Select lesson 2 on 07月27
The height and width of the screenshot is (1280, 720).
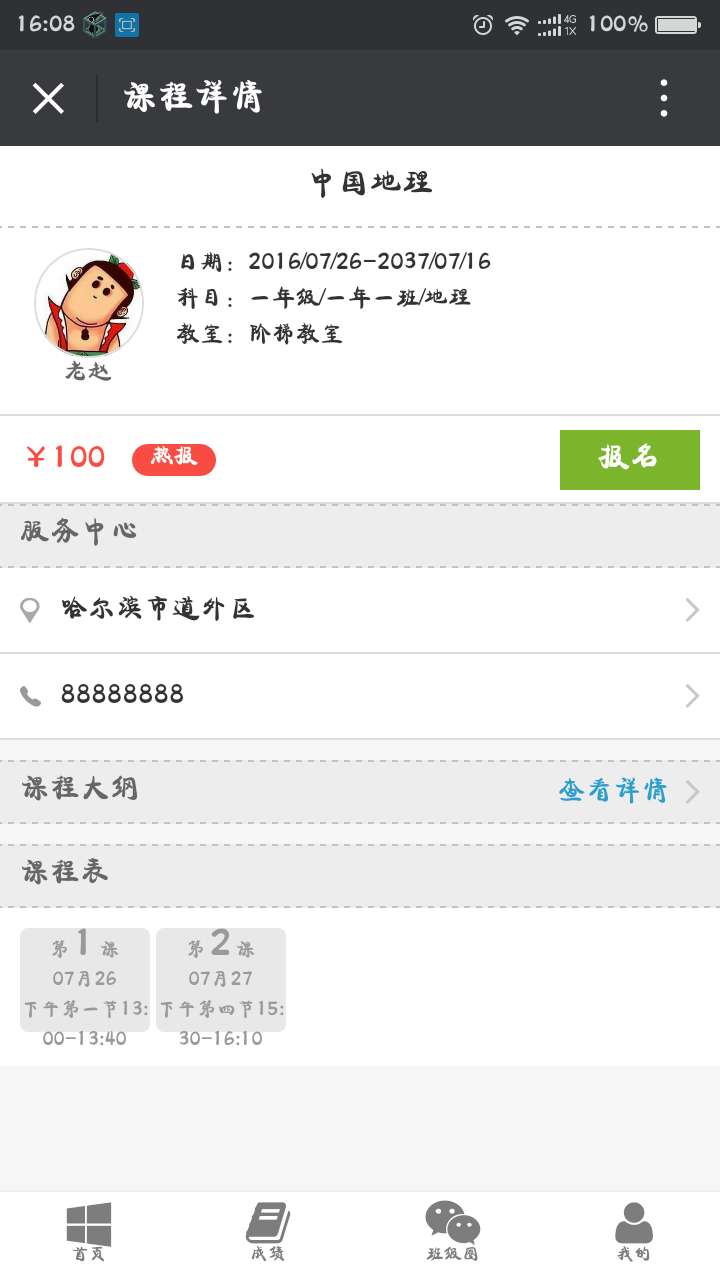point(221,980)
